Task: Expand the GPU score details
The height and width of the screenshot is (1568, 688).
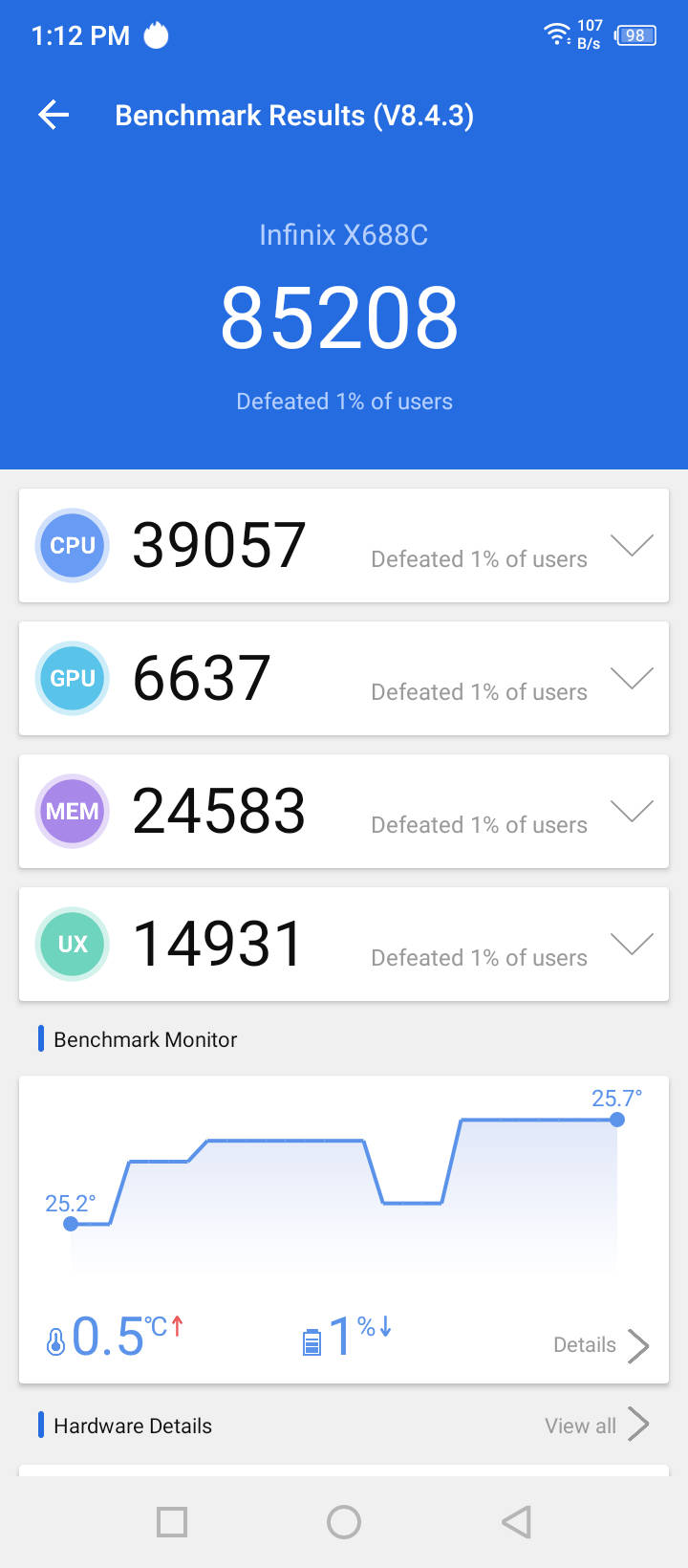Action: click(632, 678)
